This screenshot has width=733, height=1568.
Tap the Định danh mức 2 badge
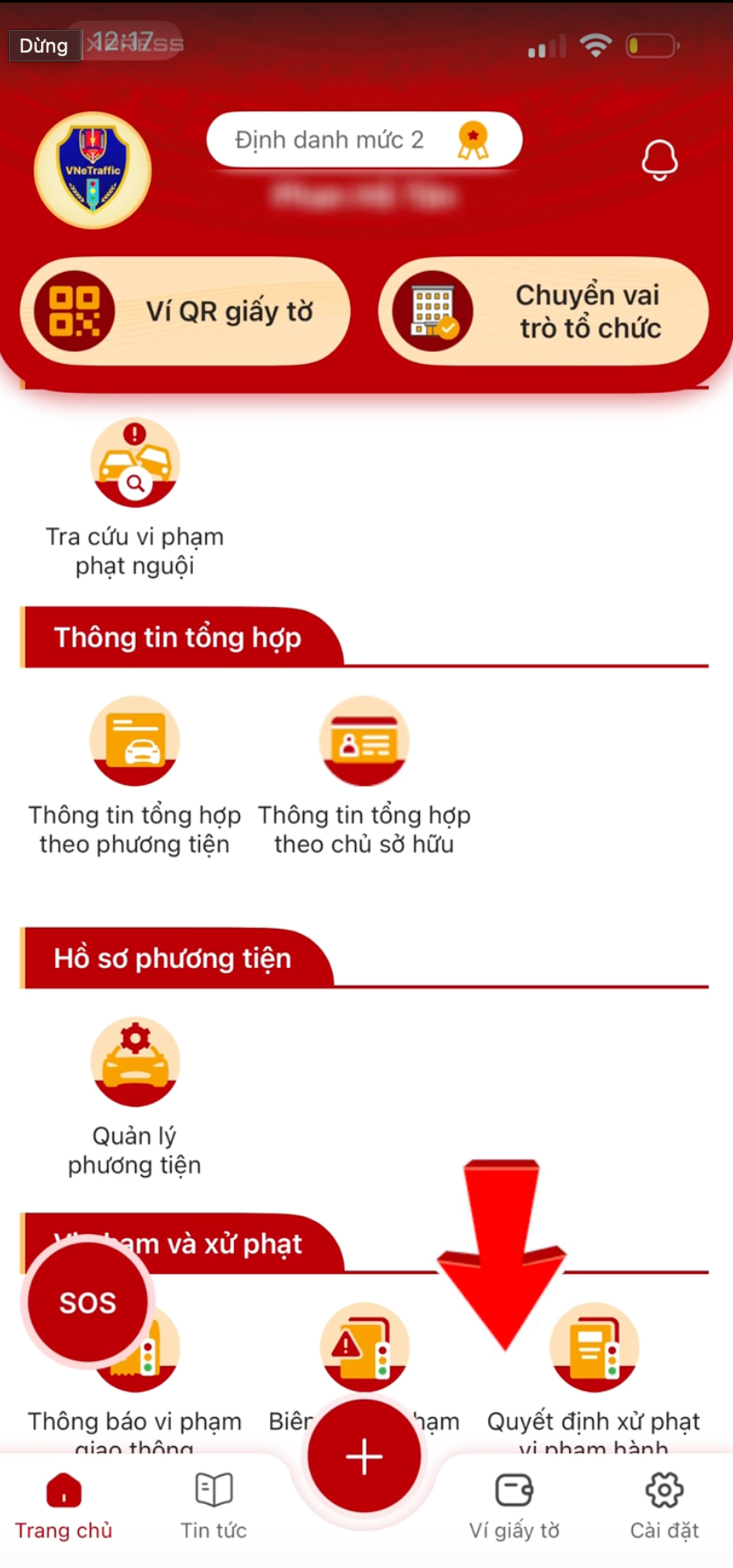tap(363, 139)
